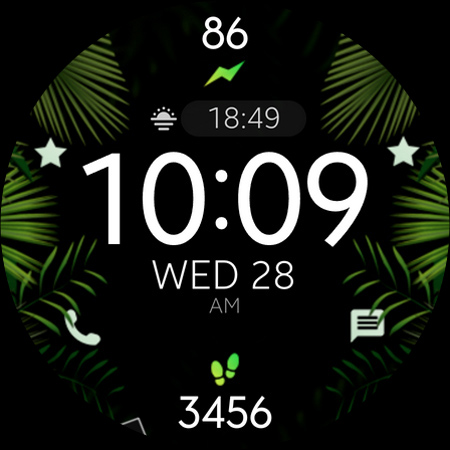Open the step count 3456 complication
Screen dimensions: 450x450
tap(225, 391)
